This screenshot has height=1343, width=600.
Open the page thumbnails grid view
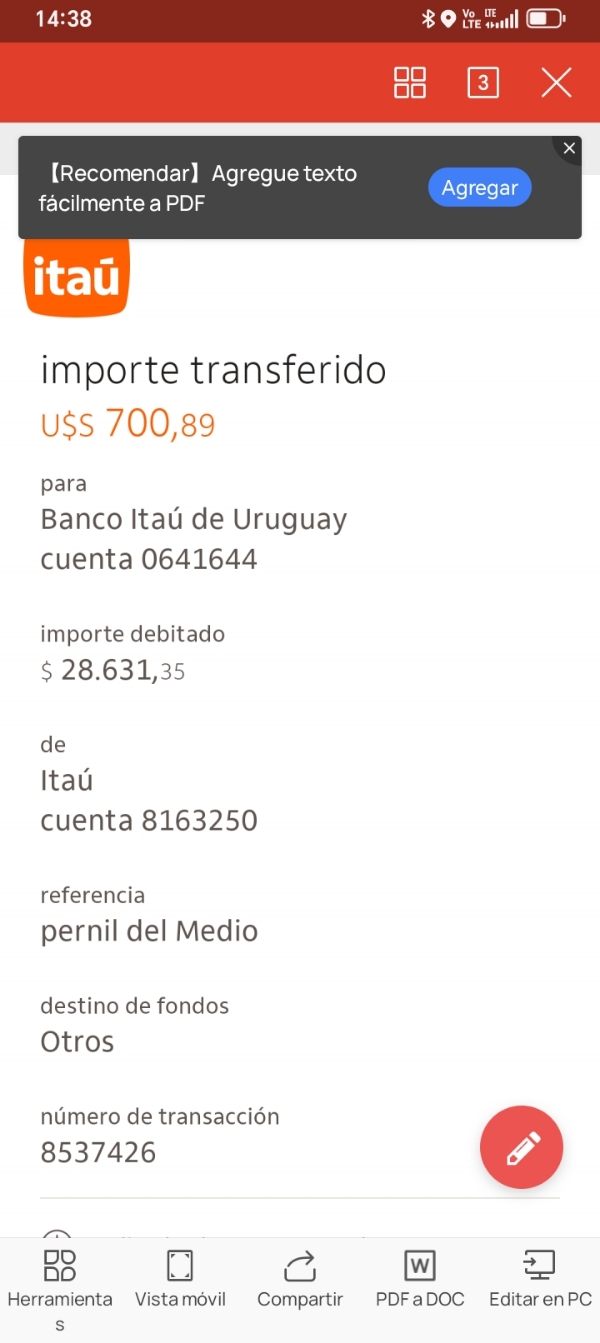click(x=410, y=82)
